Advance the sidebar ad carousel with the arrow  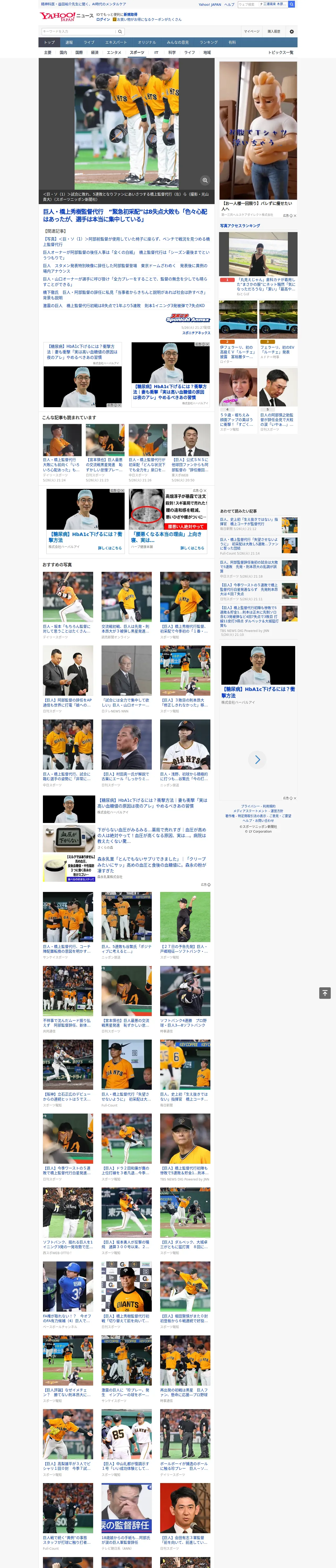point(257,759)
